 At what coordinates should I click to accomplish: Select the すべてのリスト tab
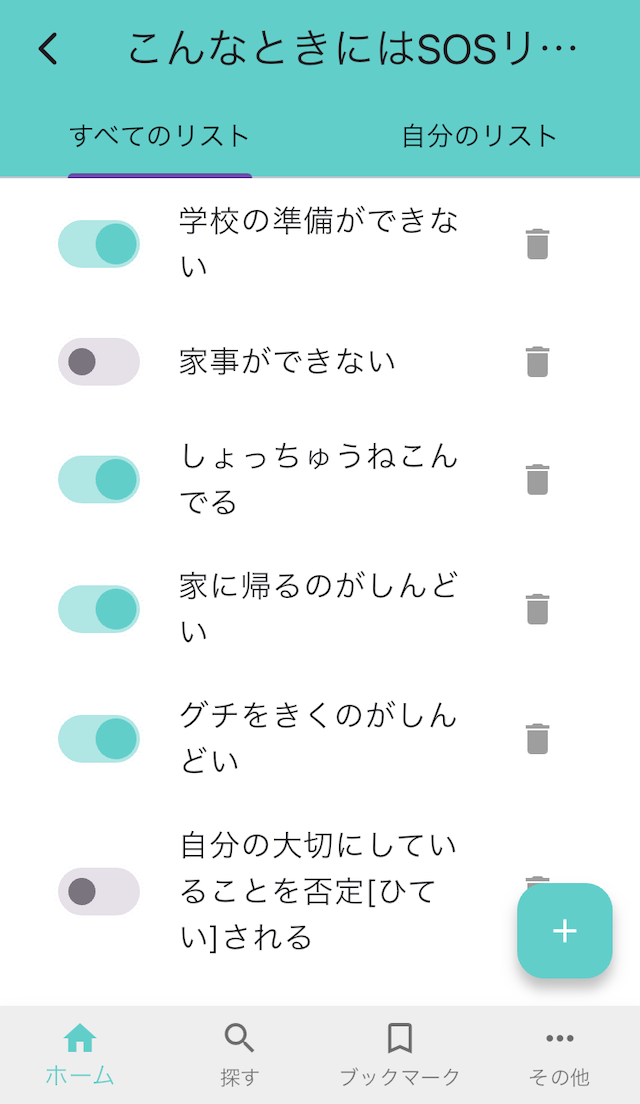point(160,136)
